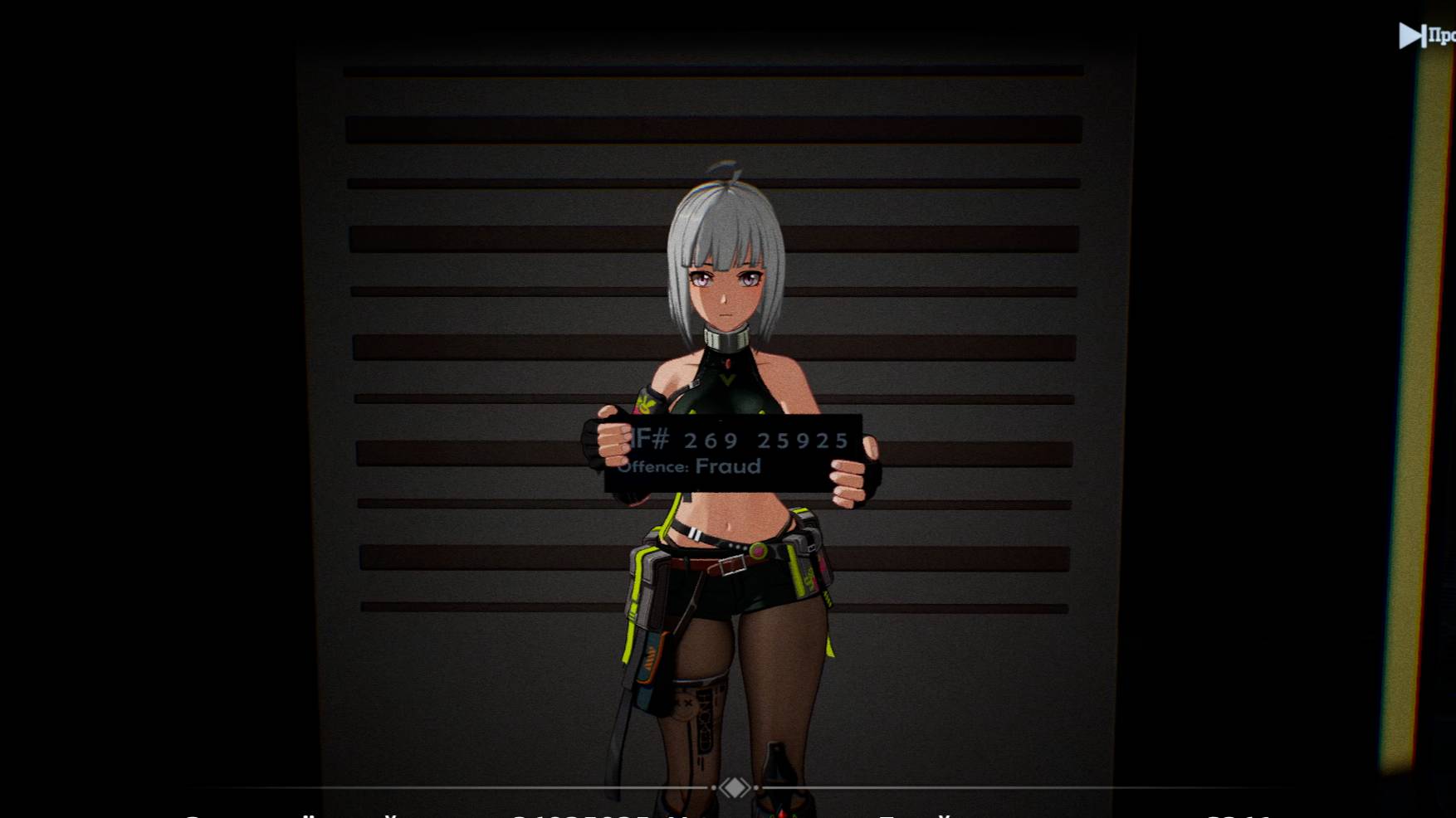The height and width of the screenshot is (818, 1456).
Task: Skip the cutscene with the Пропустить button
Action: (x=1426, y=36)
